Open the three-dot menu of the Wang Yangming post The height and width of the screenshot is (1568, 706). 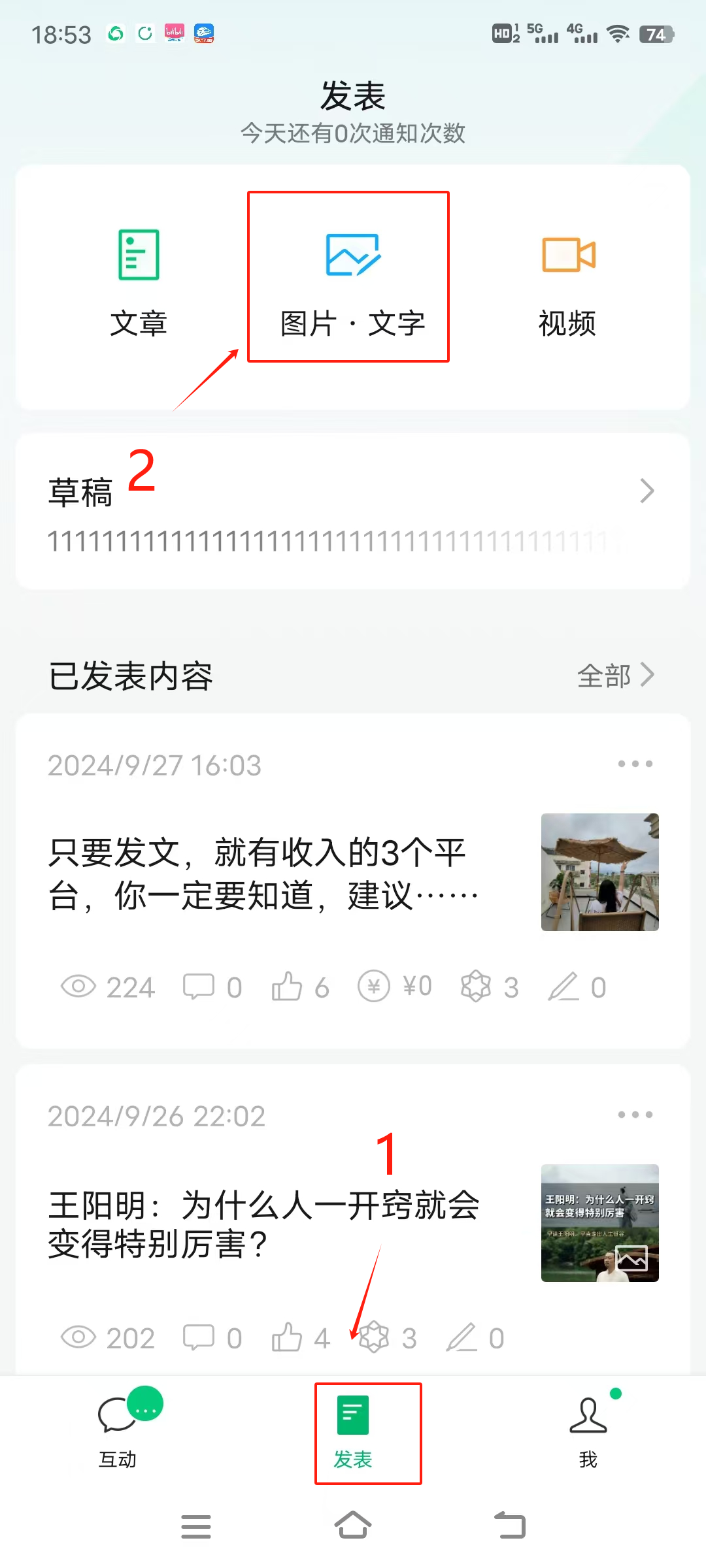click(635, 1115)
